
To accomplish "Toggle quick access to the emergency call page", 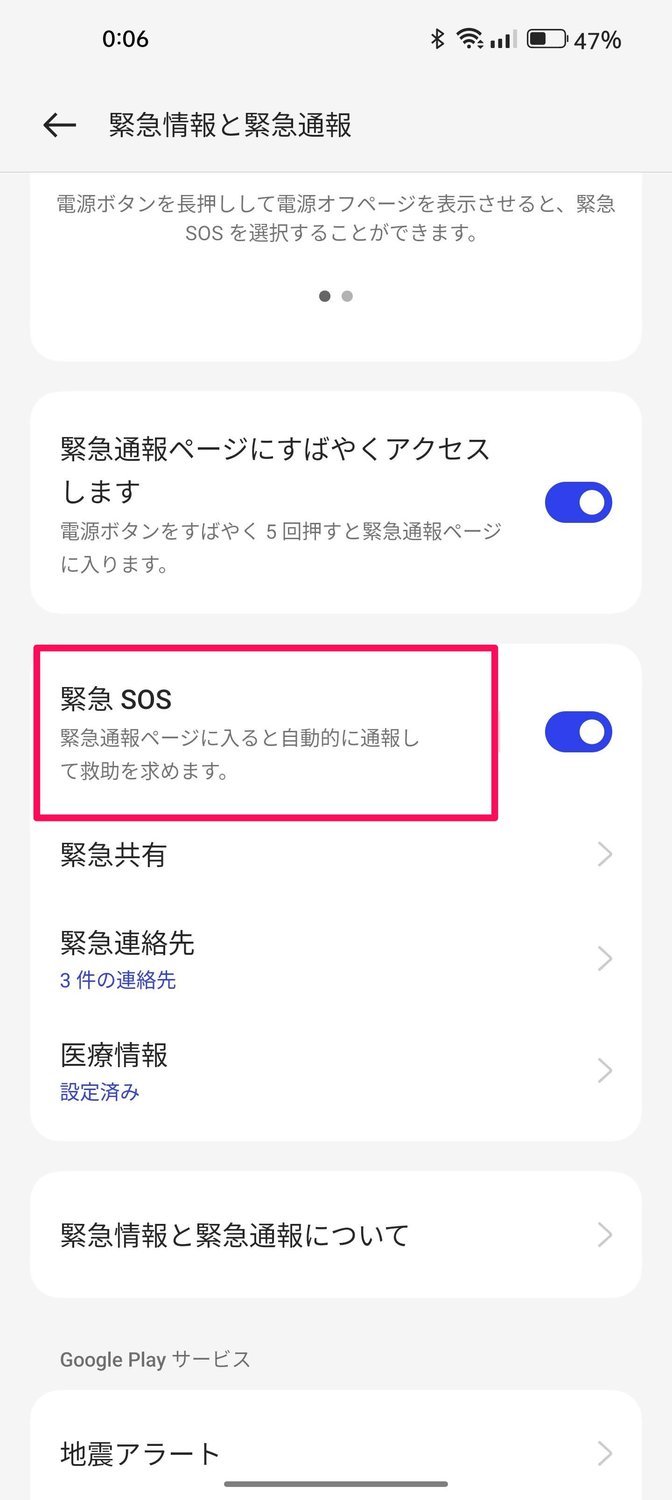I will pos(578,503).
